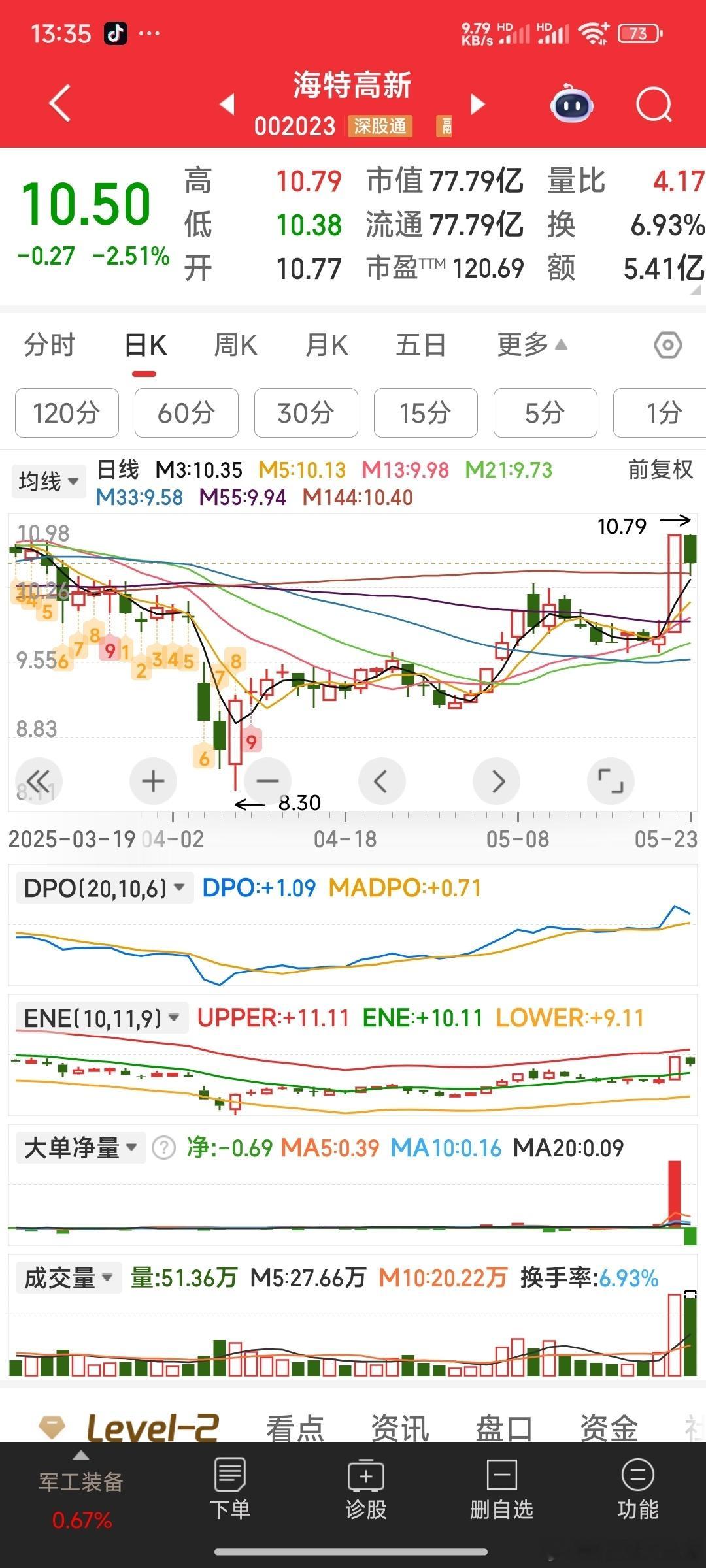Expand the 更多 chart options
706x1568 pixels.
click(x=532, y=344)
